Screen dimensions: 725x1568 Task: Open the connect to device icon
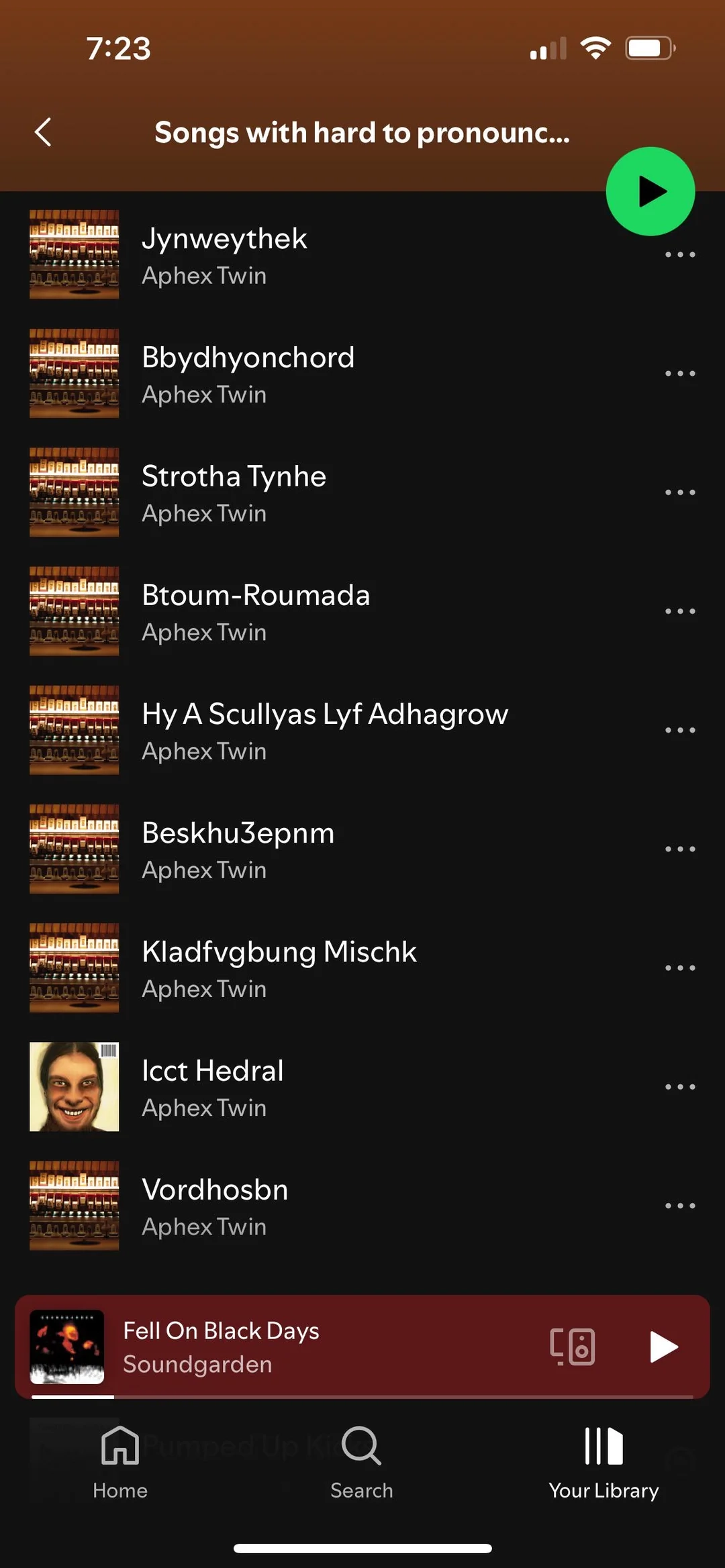click(x=572, y=1347)
